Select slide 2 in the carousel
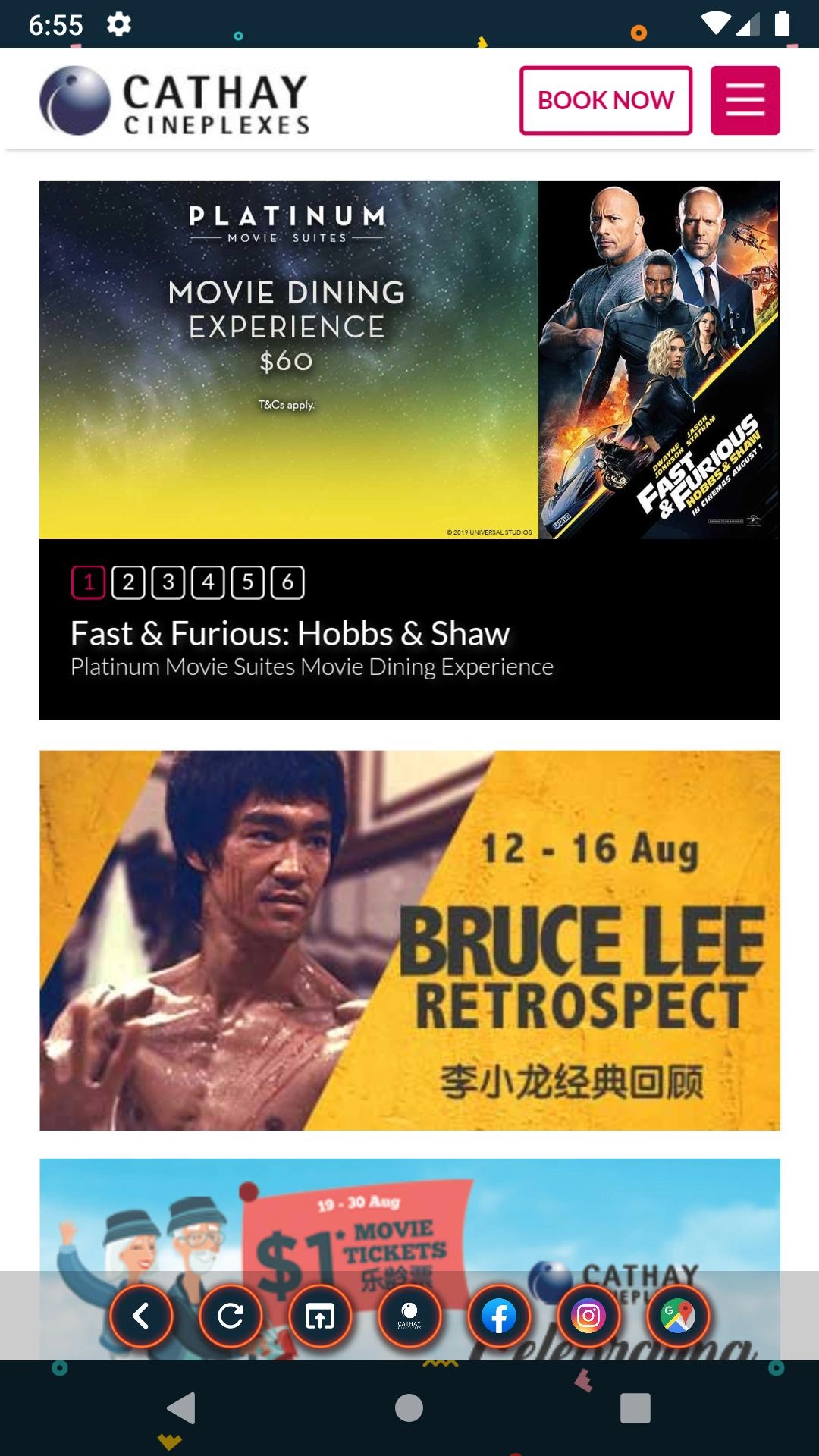Viewport: 819px width, 1456px height. [128, 582]
